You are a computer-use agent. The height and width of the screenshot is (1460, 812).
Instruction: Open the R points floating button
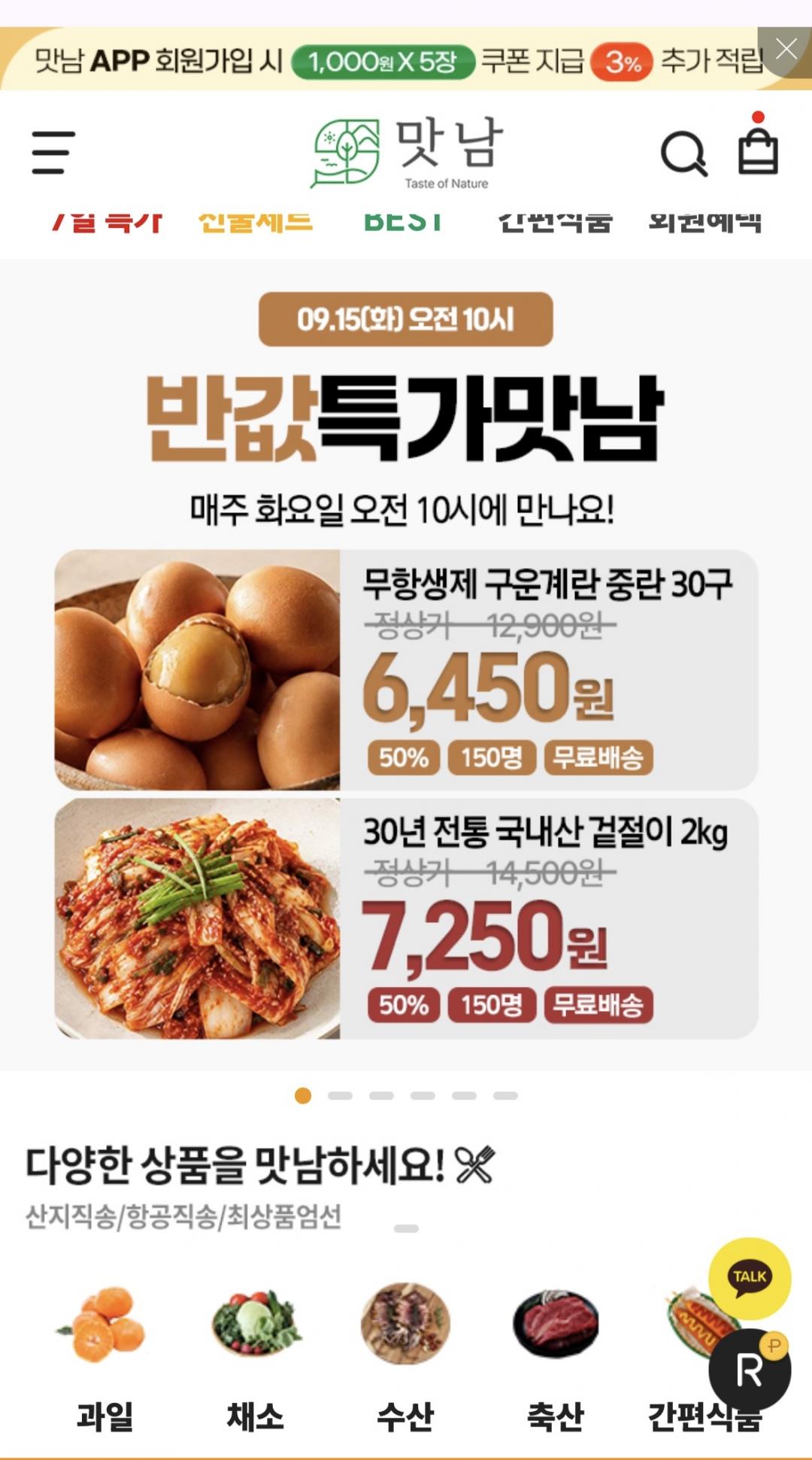[750, 1370]
